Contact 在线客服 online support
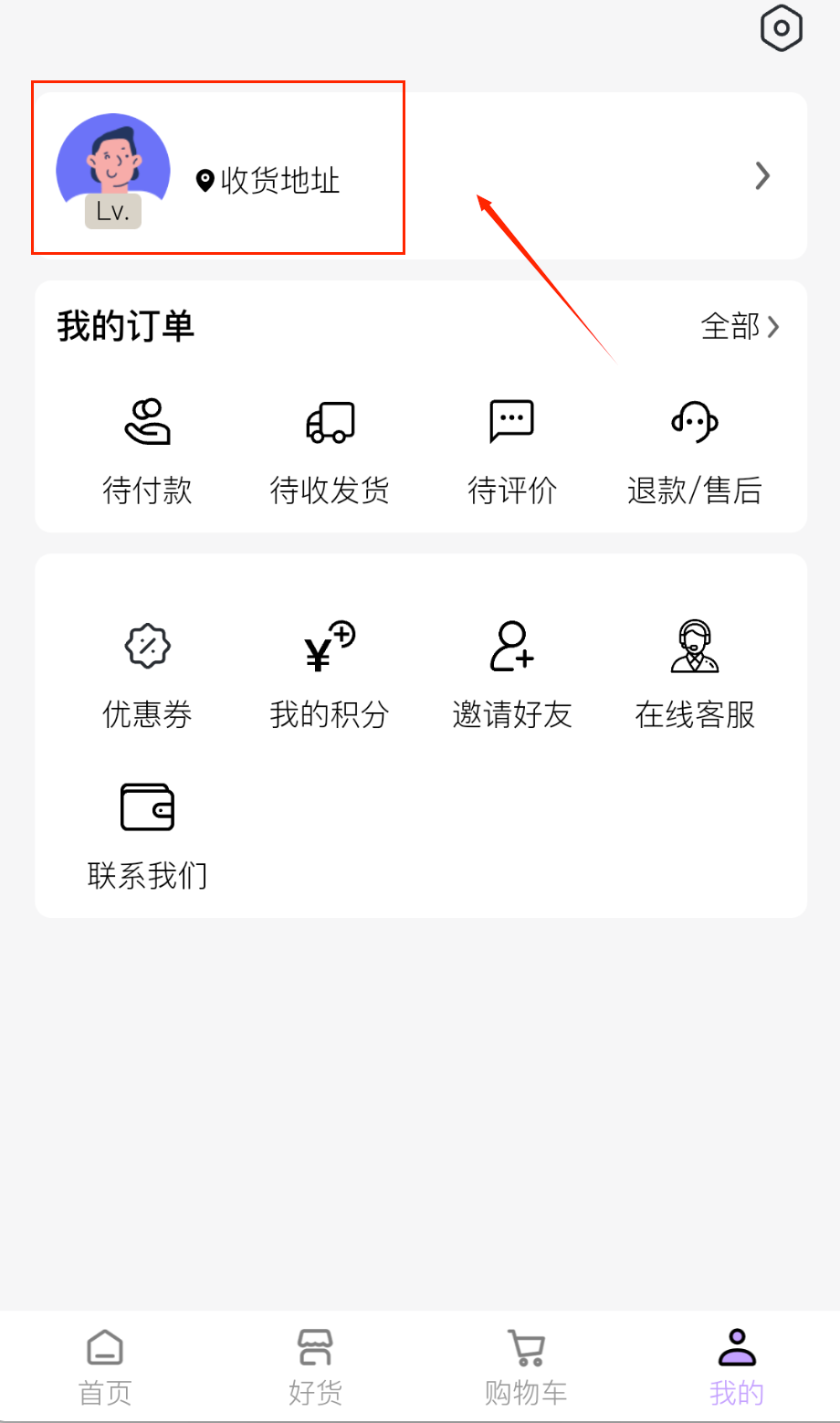Image resolution: width=840 pixels, height=1423 pixels. 694,675
